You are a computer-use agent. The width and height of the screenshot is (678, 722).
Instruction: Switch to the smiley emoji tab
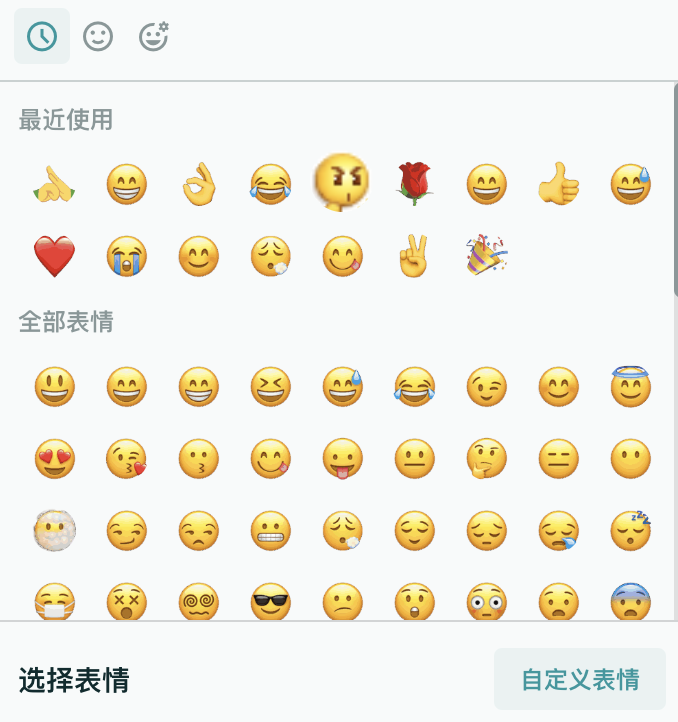click(98, 37)
